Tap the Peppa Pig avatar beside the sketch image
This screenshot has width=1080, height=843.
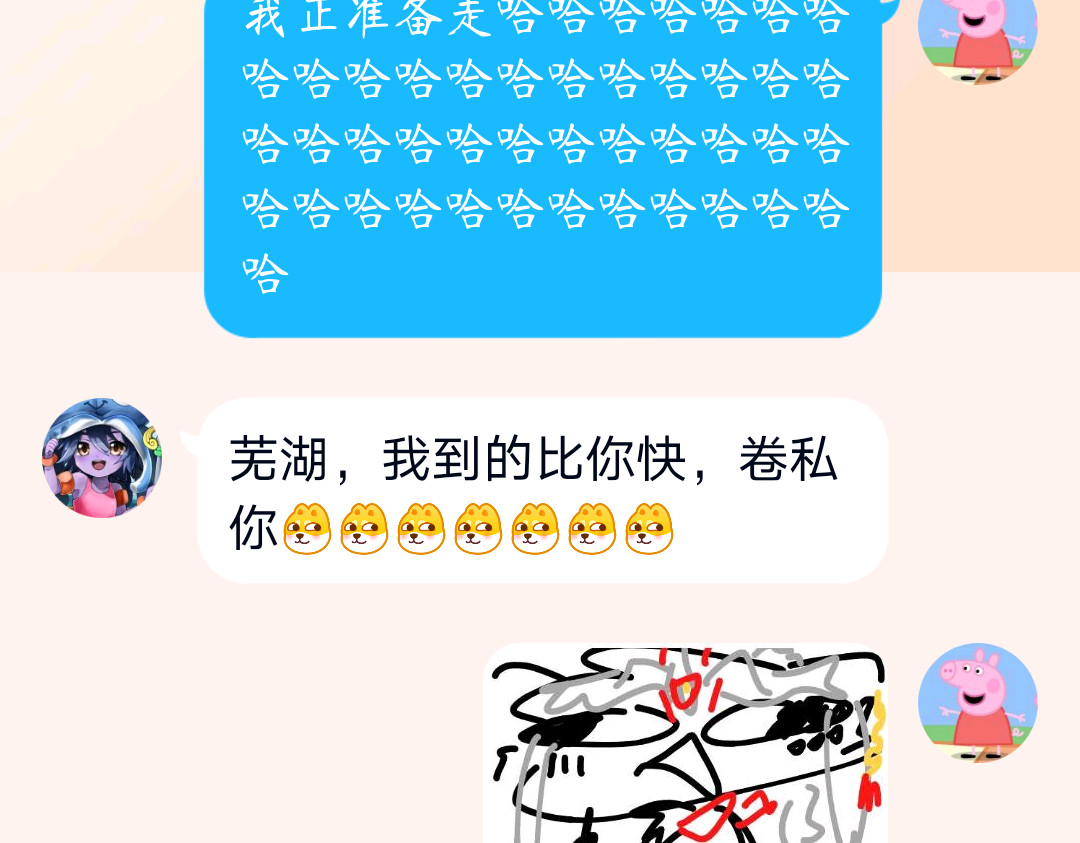[977, 702]
